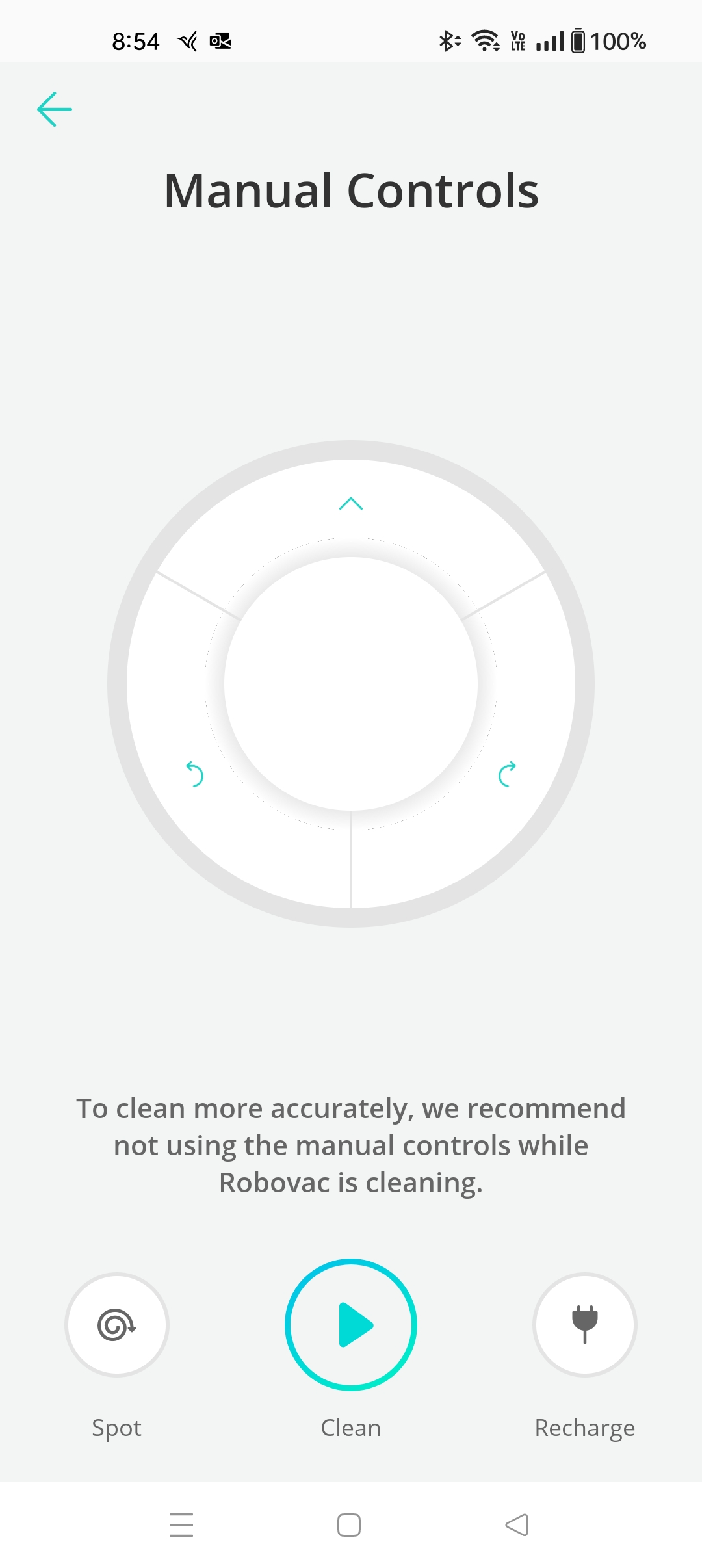The height and width of the screenshot is (1568, 702).
Task: Move the Robovac forward with up arrow
Action: pos(351,504)
